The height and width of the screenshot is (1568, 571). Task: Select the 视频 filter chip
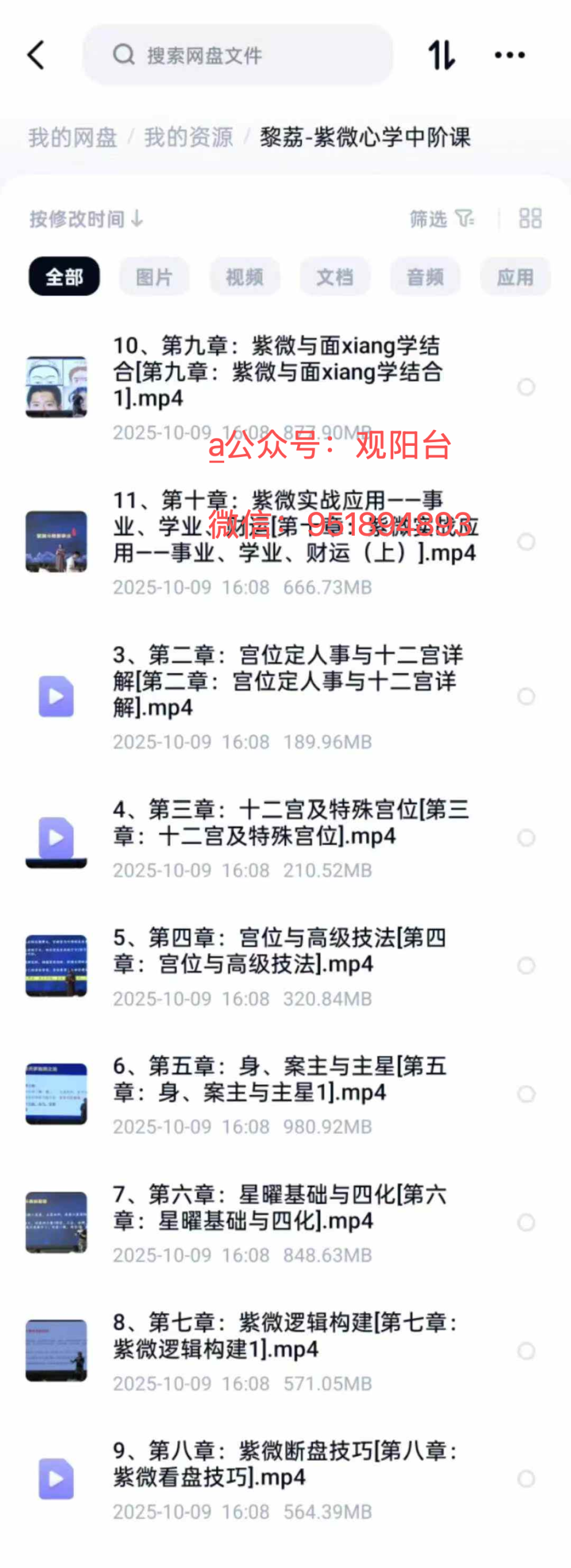[244, 277]
